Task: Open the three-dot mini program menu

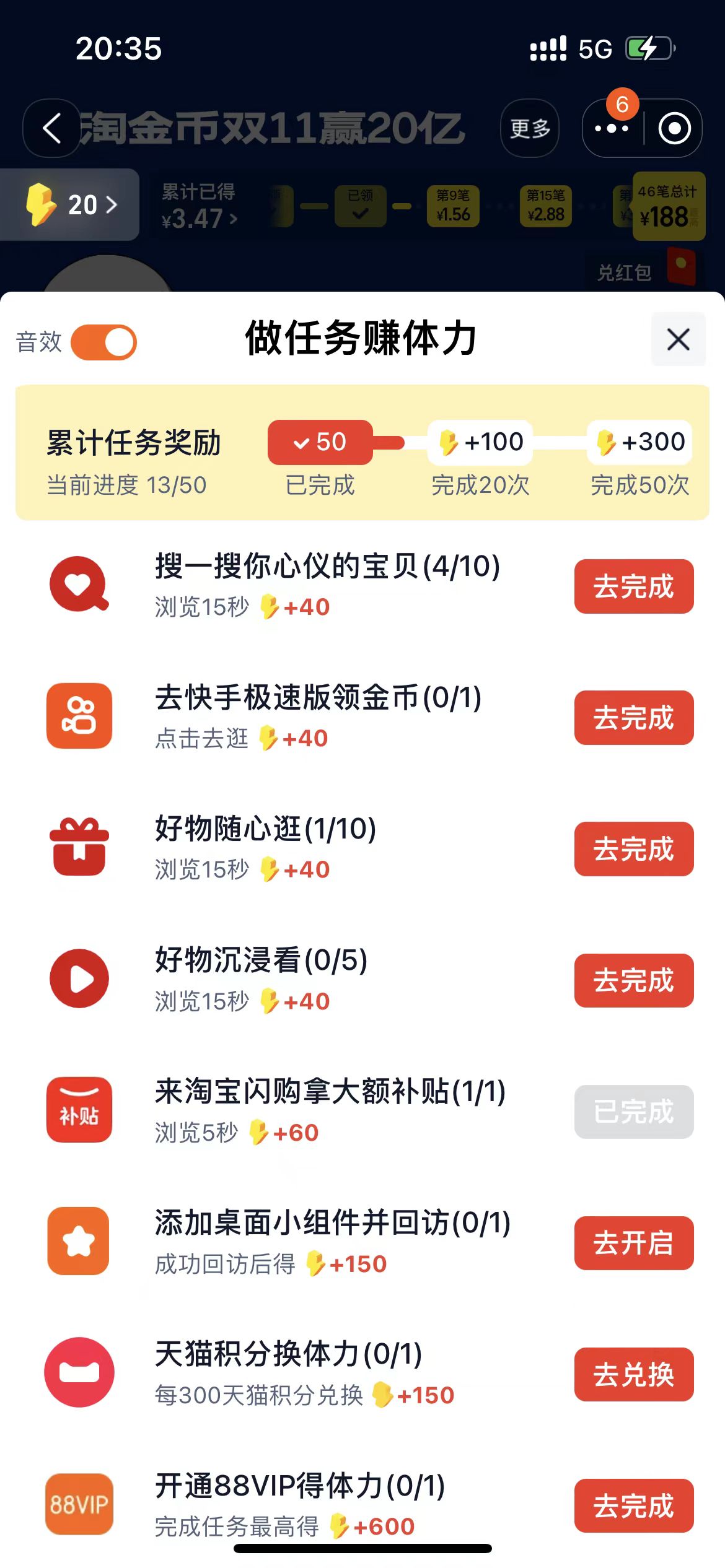Action: click(612, 128)
